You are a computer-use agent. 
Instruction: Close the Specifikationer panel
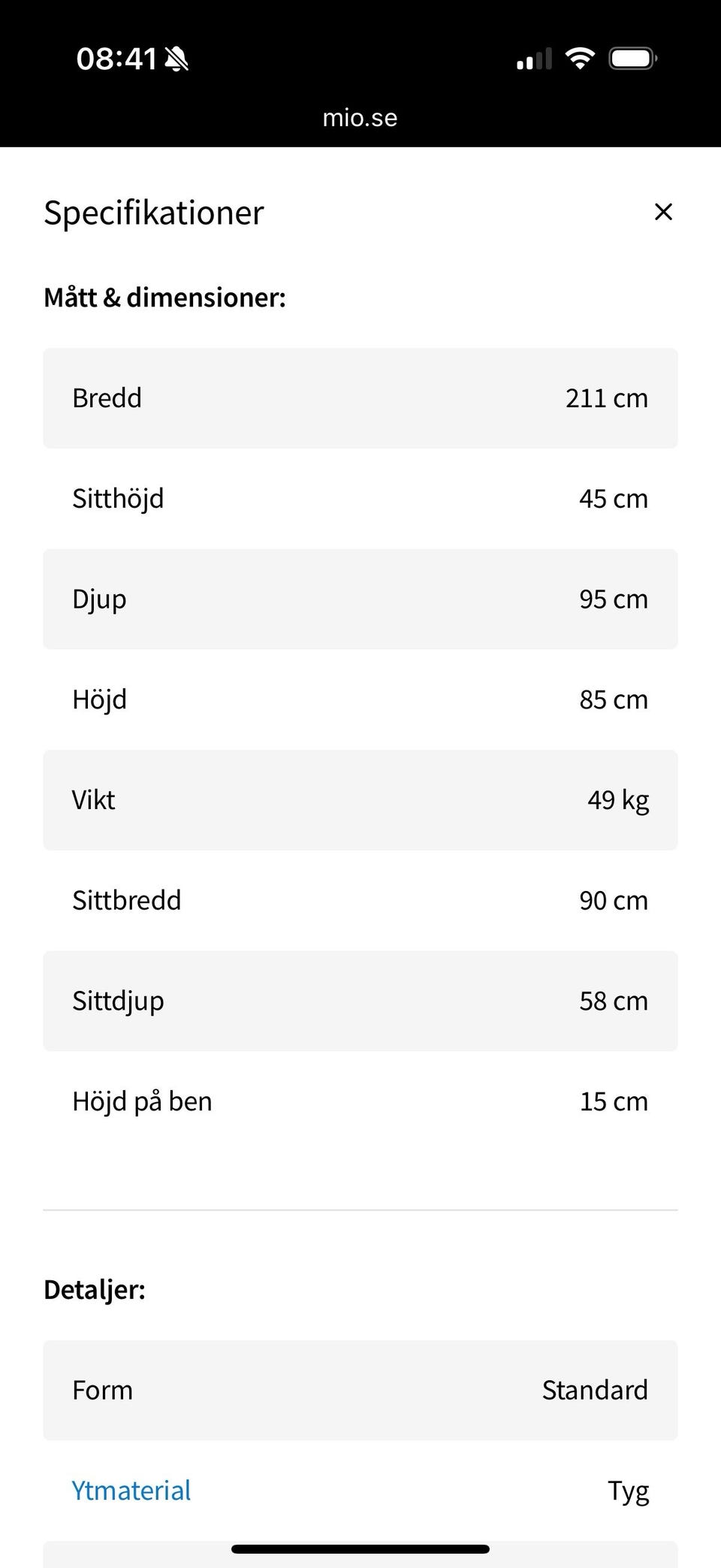663,212
